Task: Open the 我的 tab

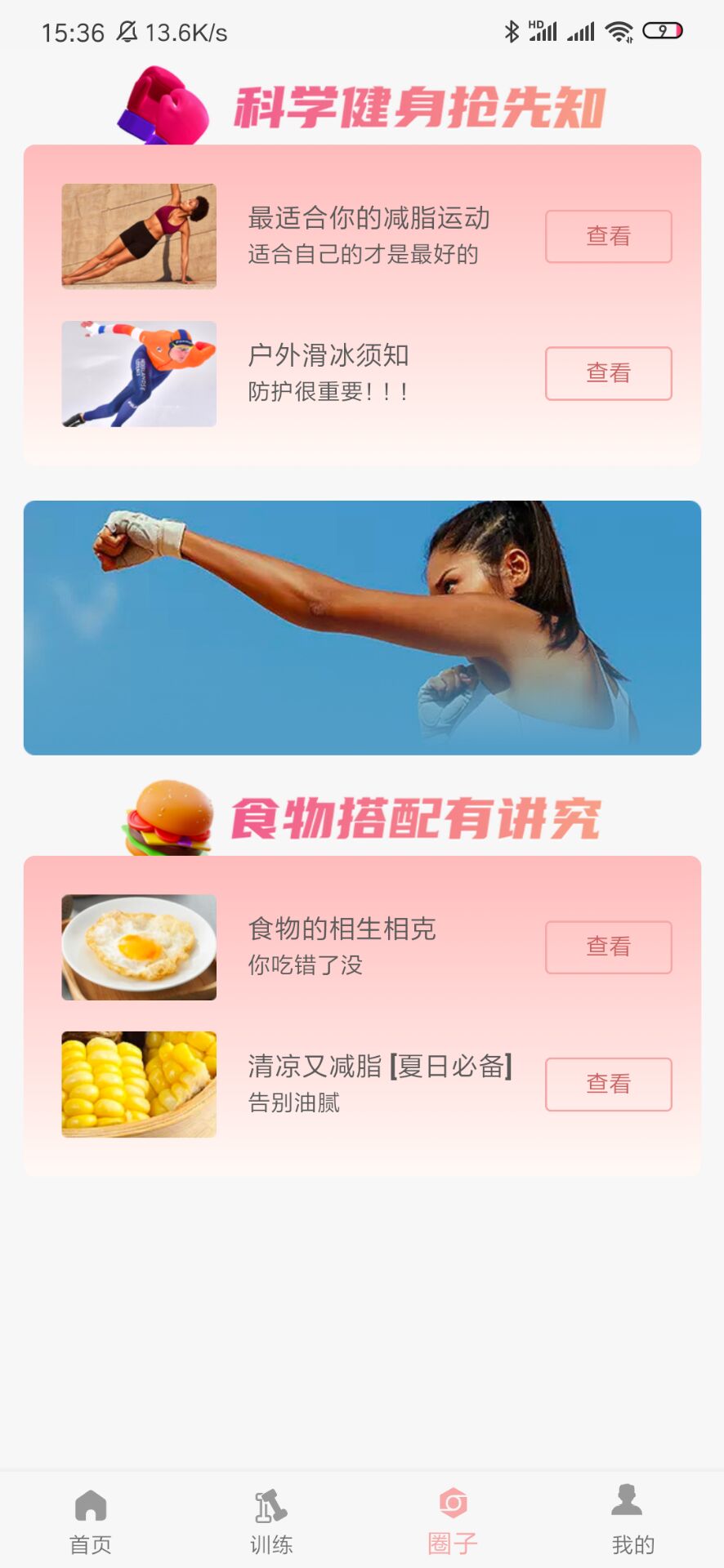Action: [633, 1521]
